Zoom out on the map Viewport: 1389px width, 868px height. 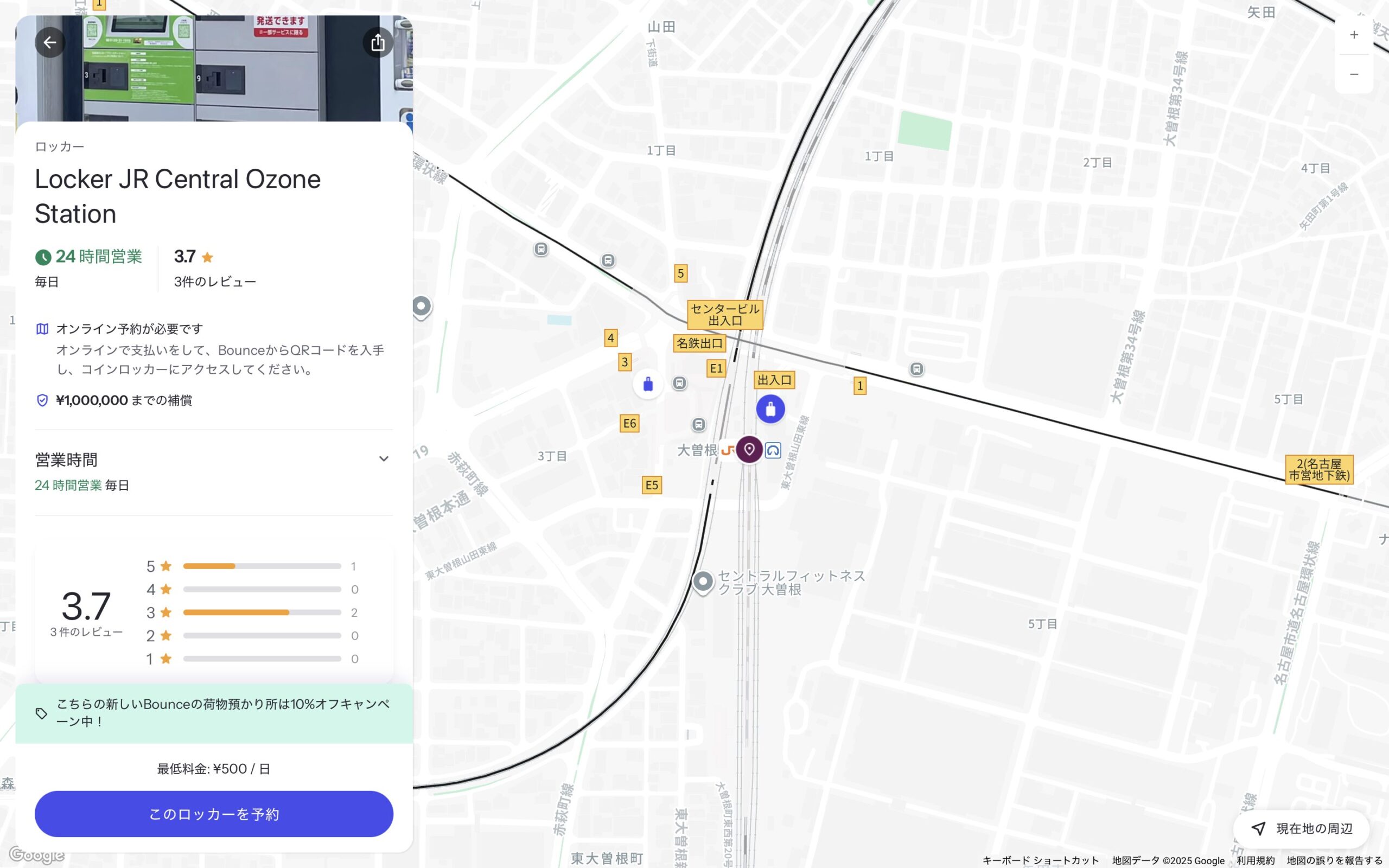(1353, 74)
